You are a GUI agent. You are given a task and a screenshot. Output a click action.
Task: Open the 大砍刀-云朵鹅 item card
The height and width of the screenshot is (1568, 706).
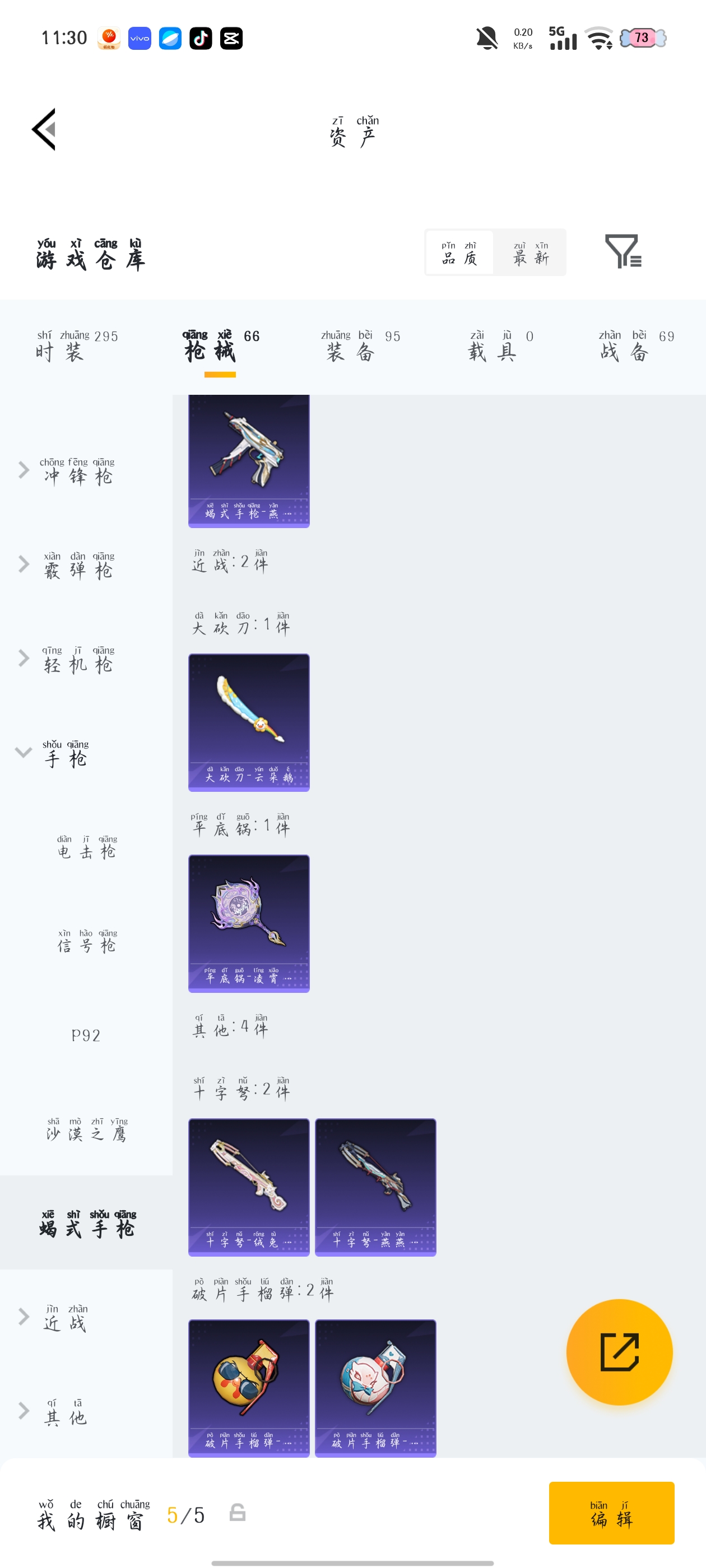pyautogui.click(x=249, y=722)
